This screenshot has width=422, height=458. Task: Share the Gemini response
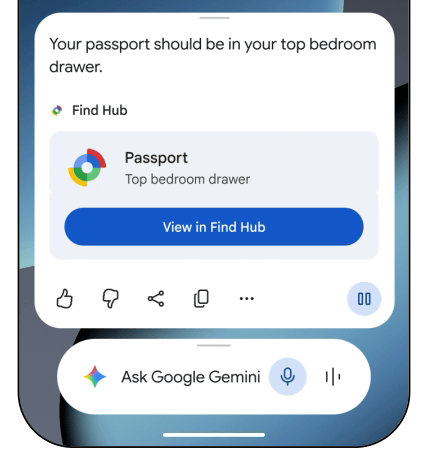point(156,298)
